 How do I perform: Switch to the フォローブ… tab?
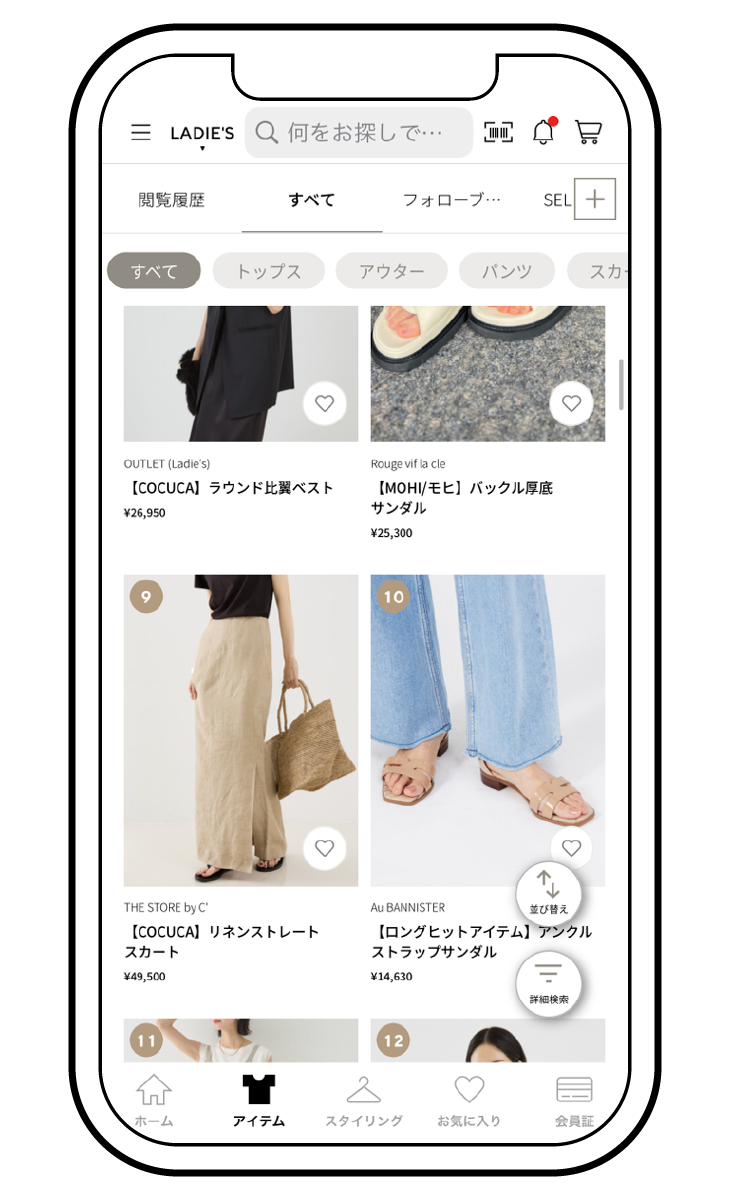pyautogui.click(x=451, y=200)
